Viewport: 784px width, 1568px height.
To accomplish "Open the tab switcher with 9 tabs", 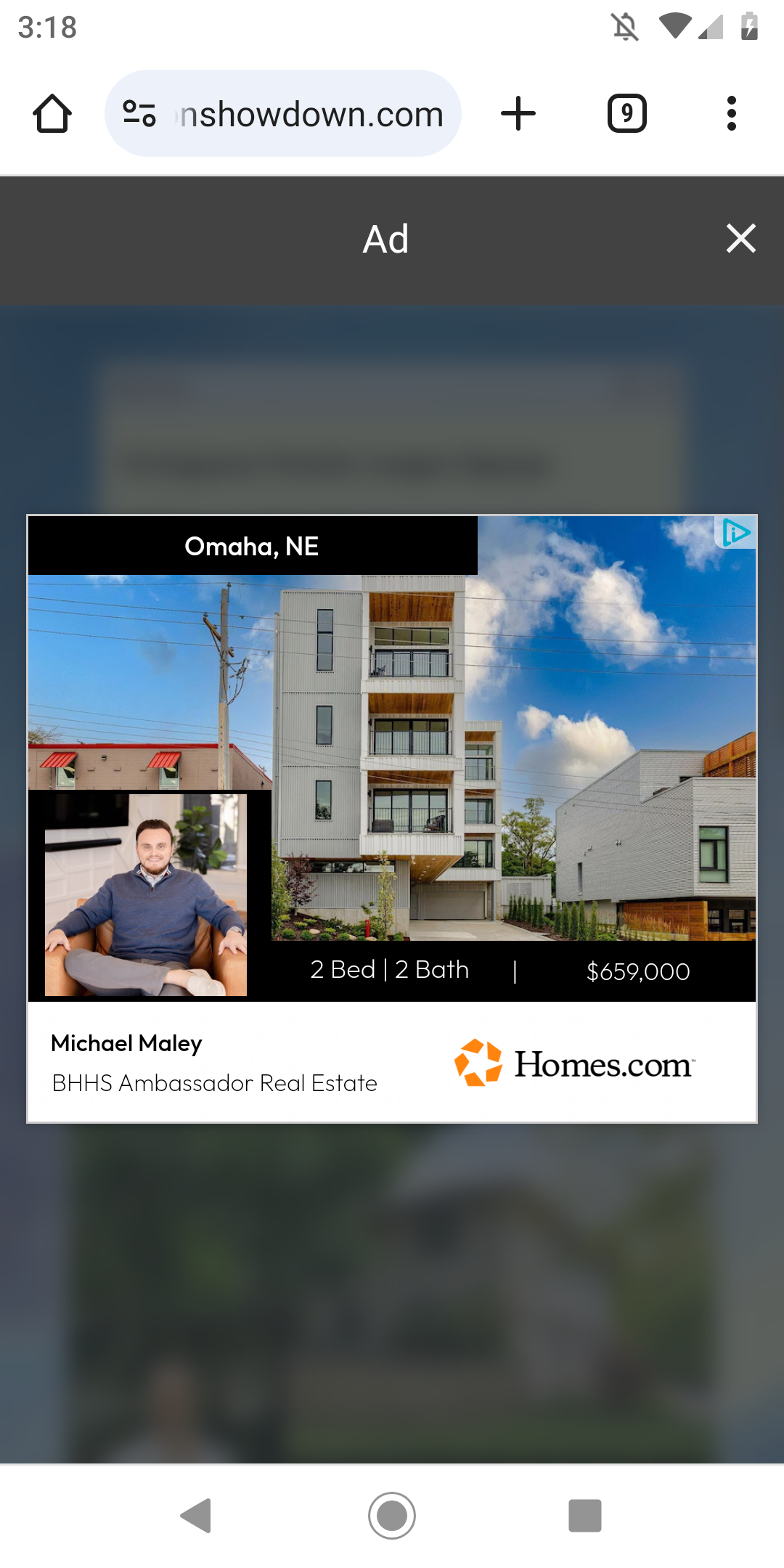I will [x=626, y=114].
